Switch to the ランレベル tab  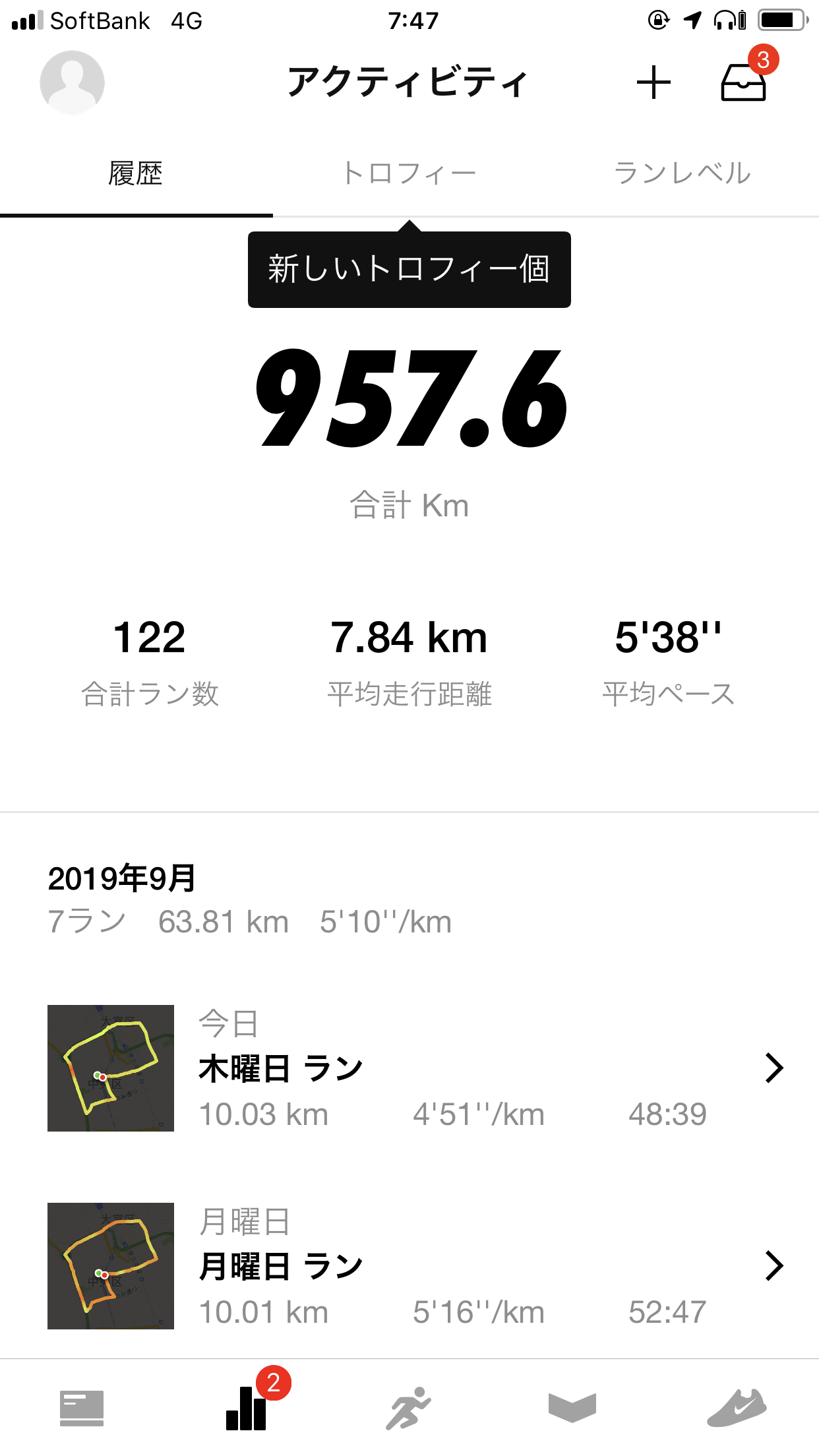click(x=682, y=174)
